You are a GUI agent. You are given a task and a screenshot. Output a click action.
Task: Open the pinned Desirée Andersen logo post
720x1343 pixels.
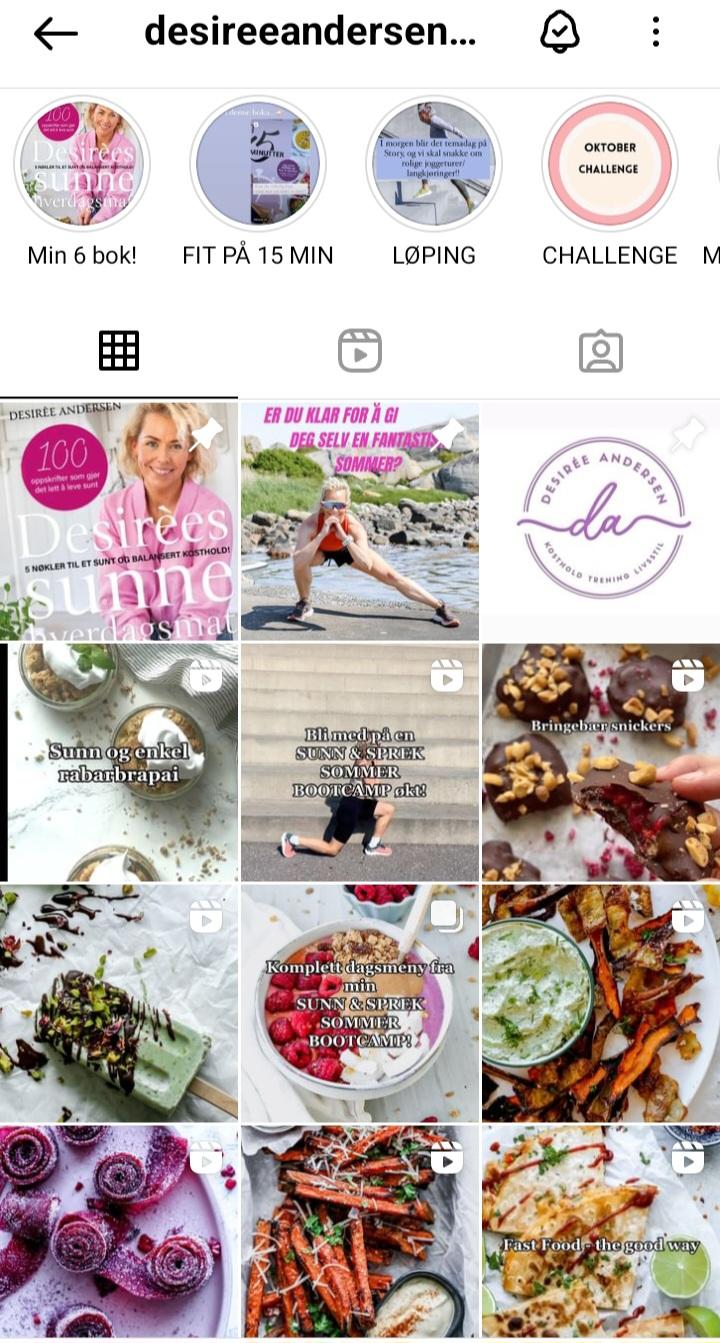point(601,521)
